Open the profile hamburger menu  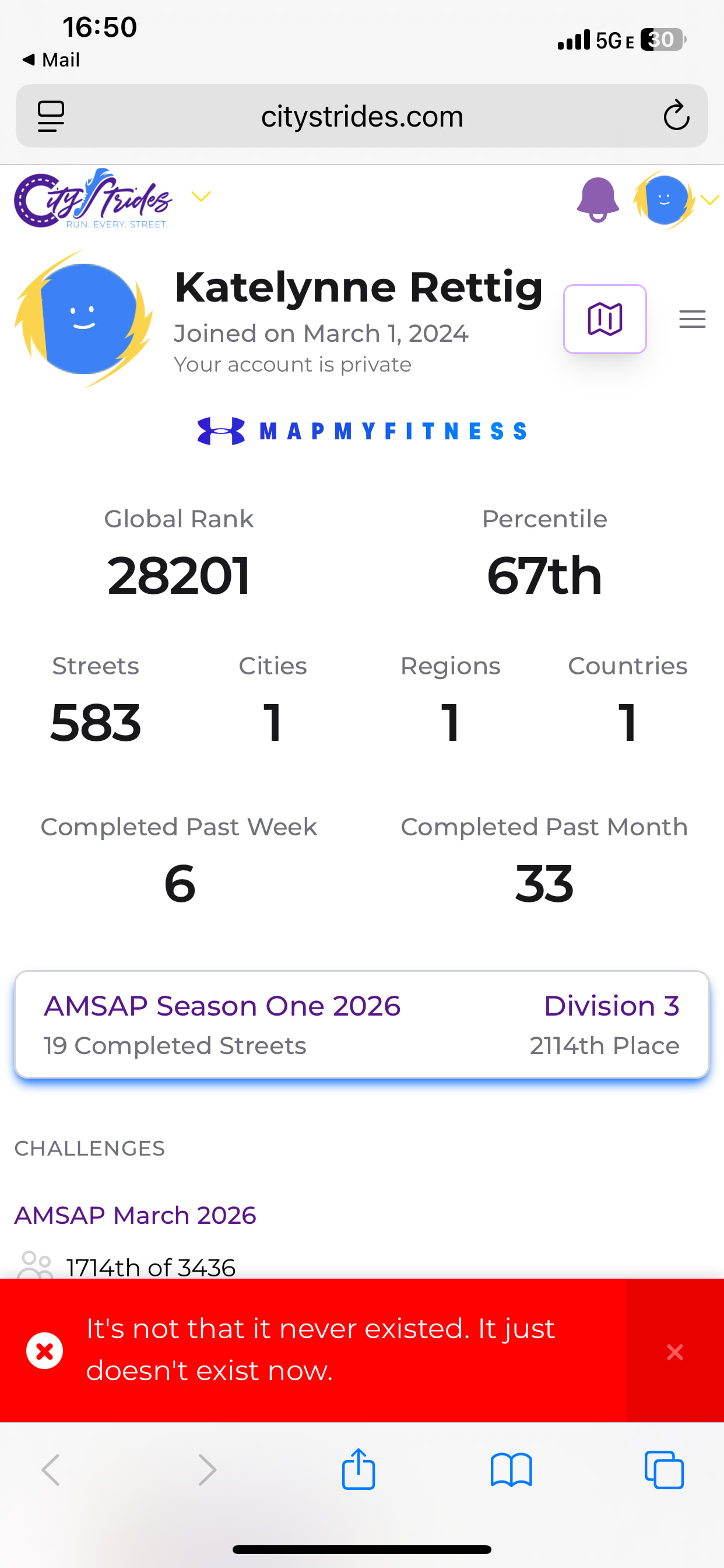point(692,319)
